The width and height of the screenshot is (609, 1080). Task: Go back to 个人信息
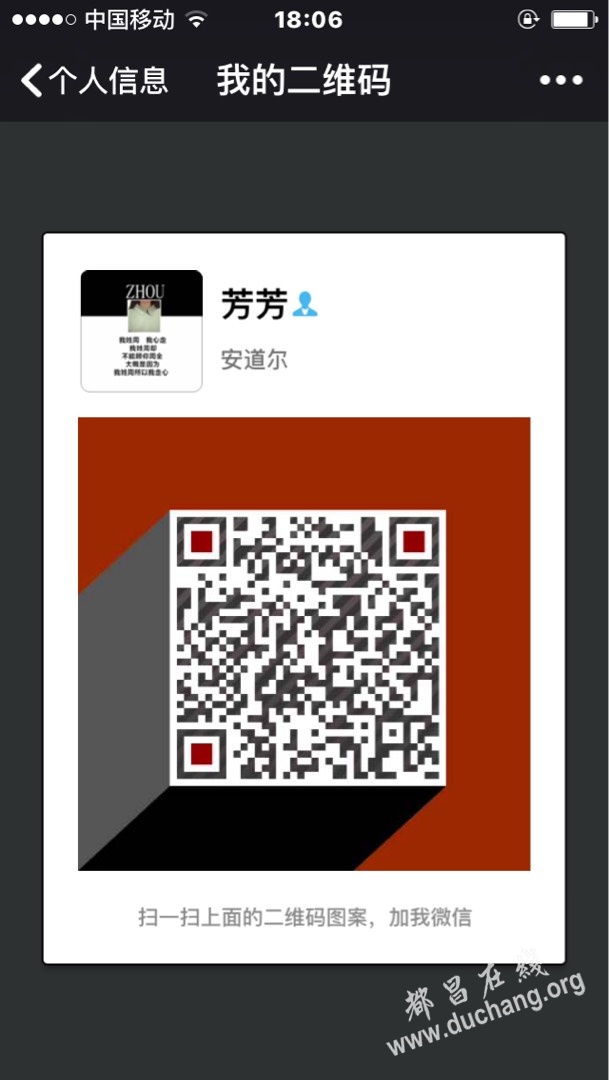click(93, 80)
